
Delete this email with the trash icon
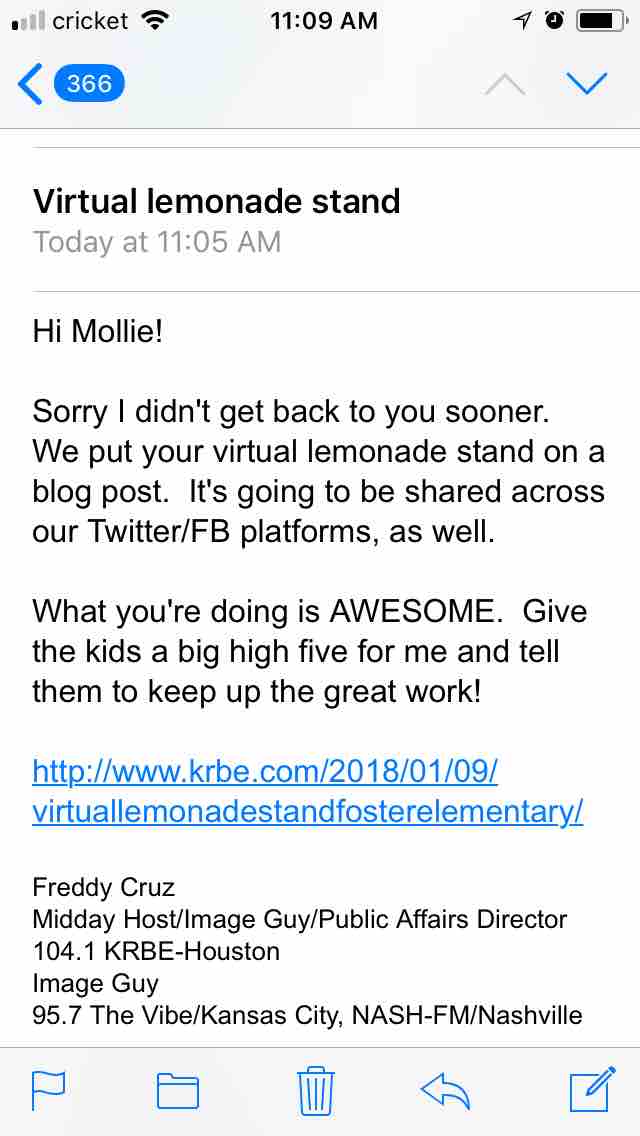click(316, 1091)
